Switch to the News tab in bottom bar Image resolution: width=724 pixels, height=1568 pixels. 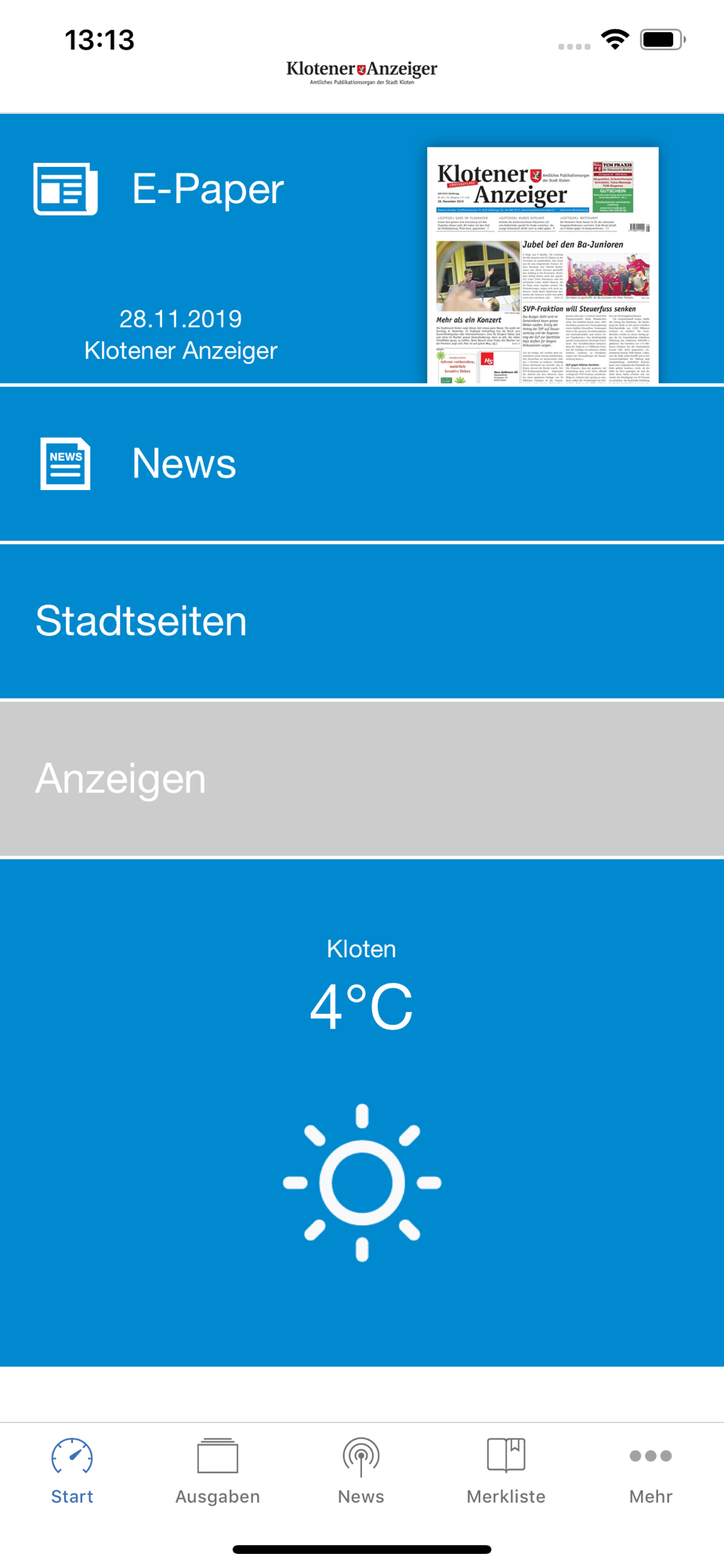point(361,1472)
